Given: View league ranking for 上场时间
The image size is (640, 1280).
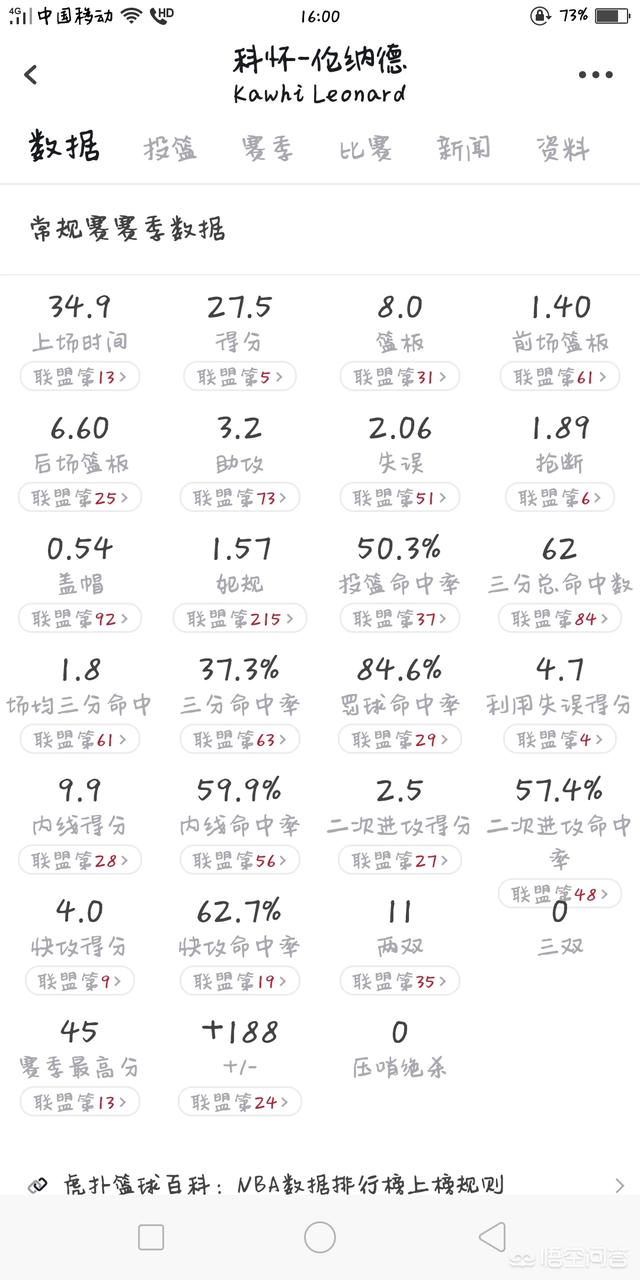Looking at the screenshot, I should [80, 377].
